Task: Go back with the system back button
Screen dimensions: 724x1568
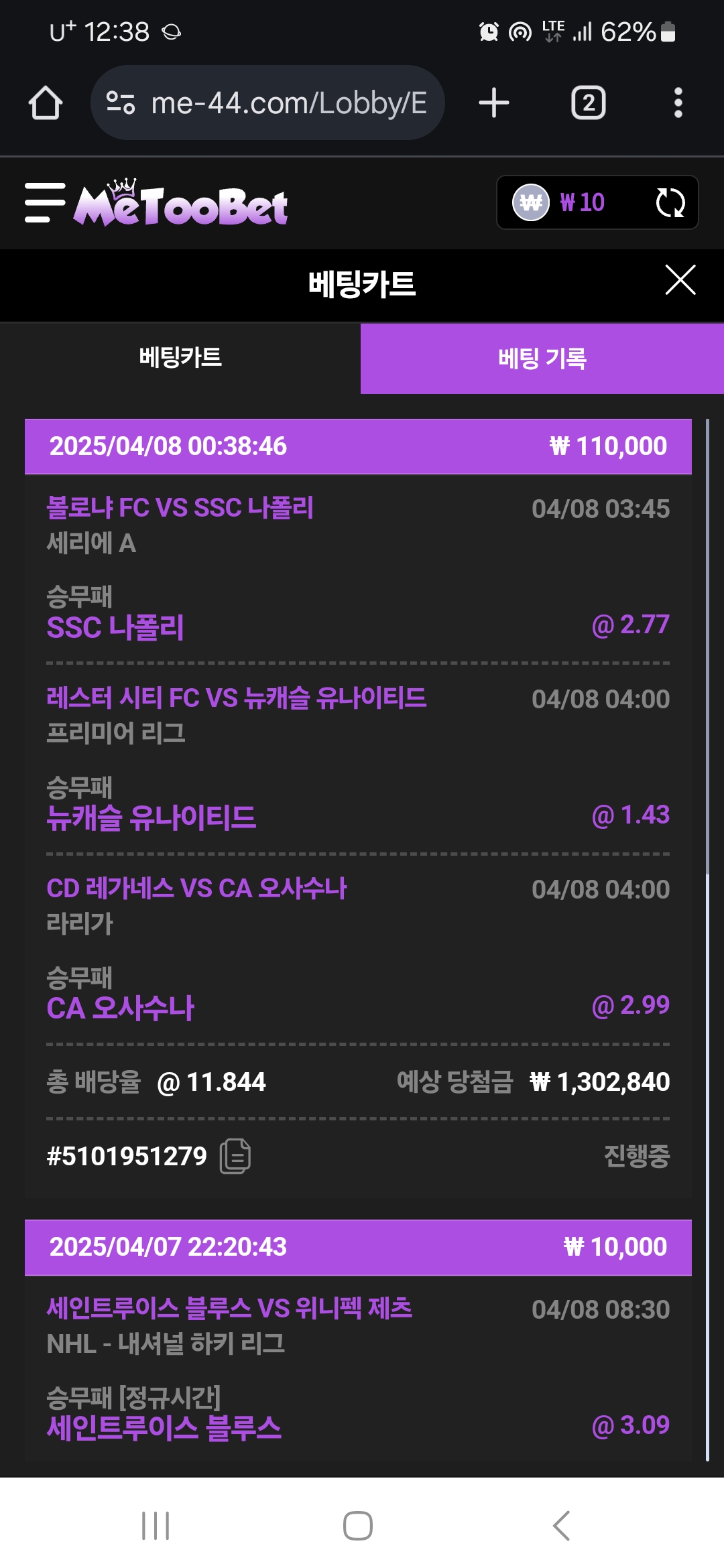Action: click(x=561, y=1526)
